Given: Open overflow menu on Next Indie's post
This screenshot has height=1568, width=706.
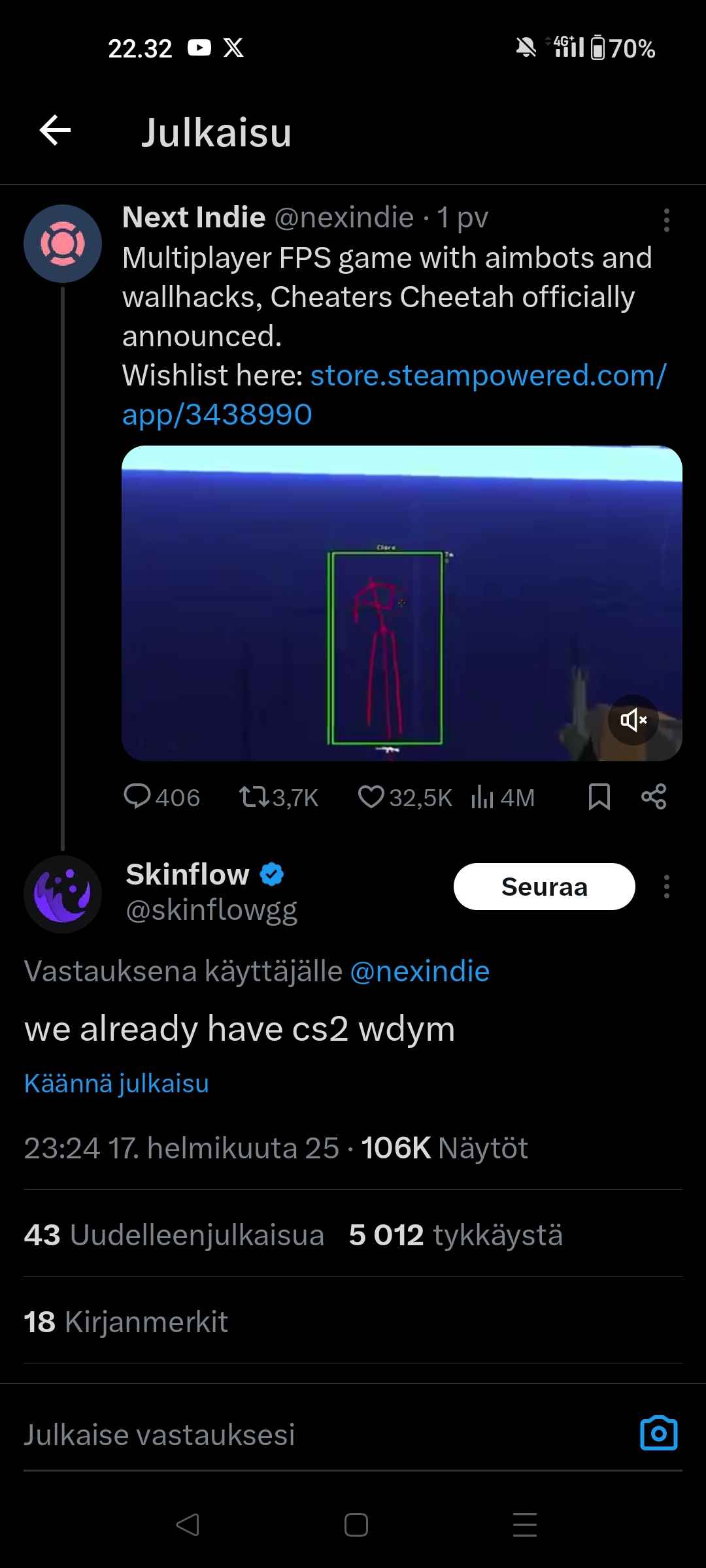Looking at the screenshot, I should (x=666, y=221).
